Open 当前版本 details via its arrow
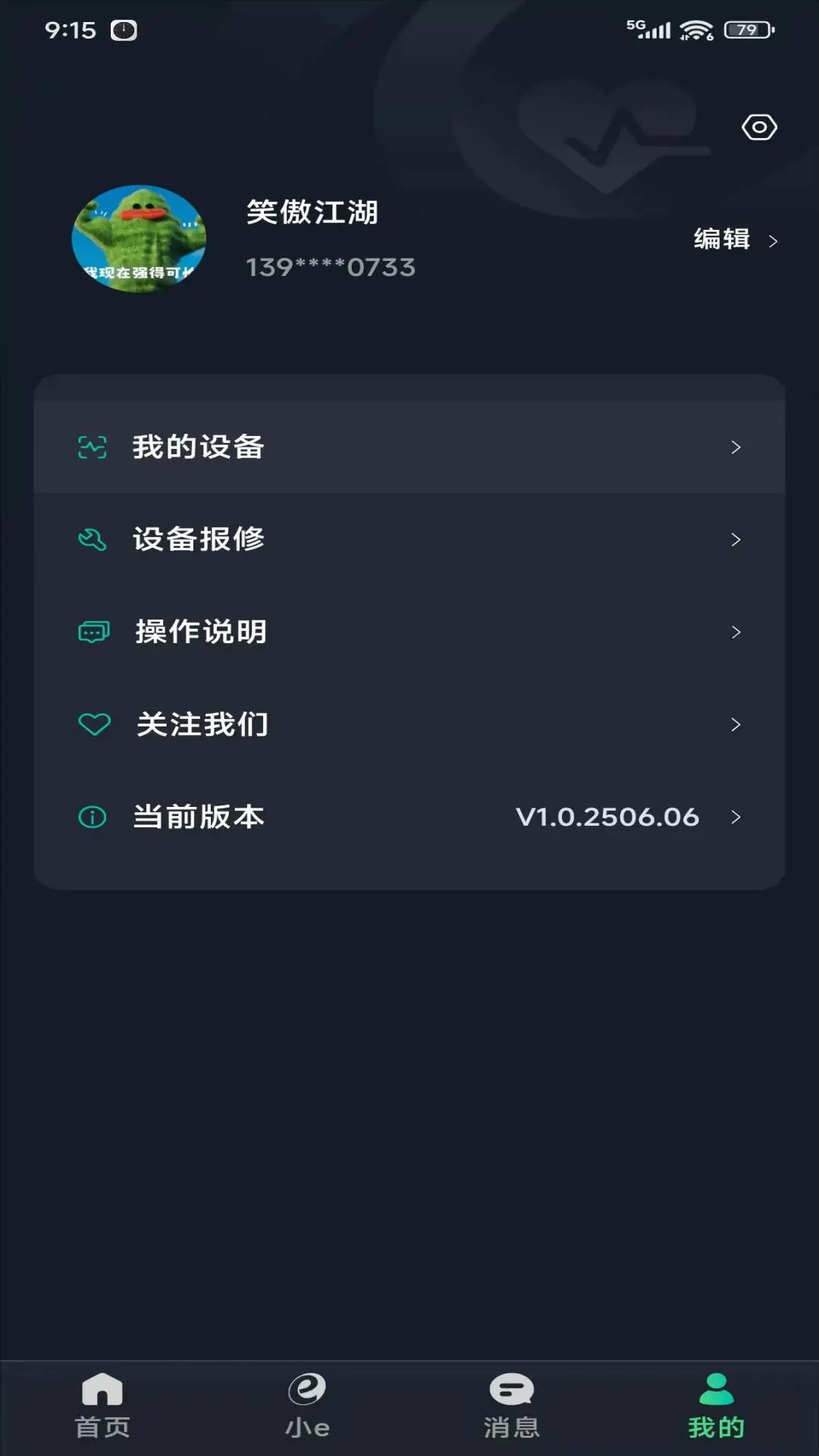The width and height of the screenshot is (819, 1456). (x=735, y=817)
